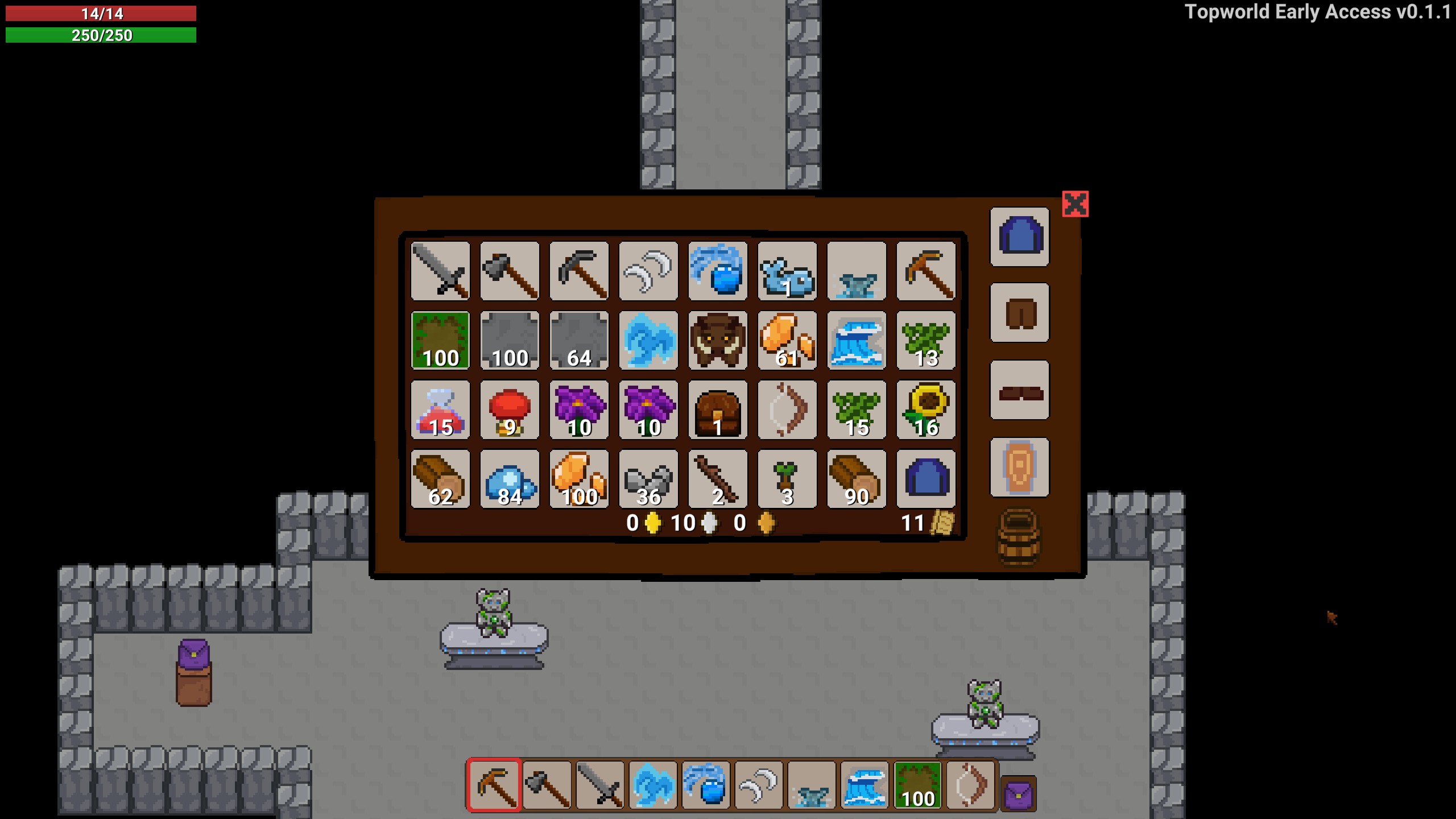Tap the red potion stack of 15

click(x=440, y=409)
